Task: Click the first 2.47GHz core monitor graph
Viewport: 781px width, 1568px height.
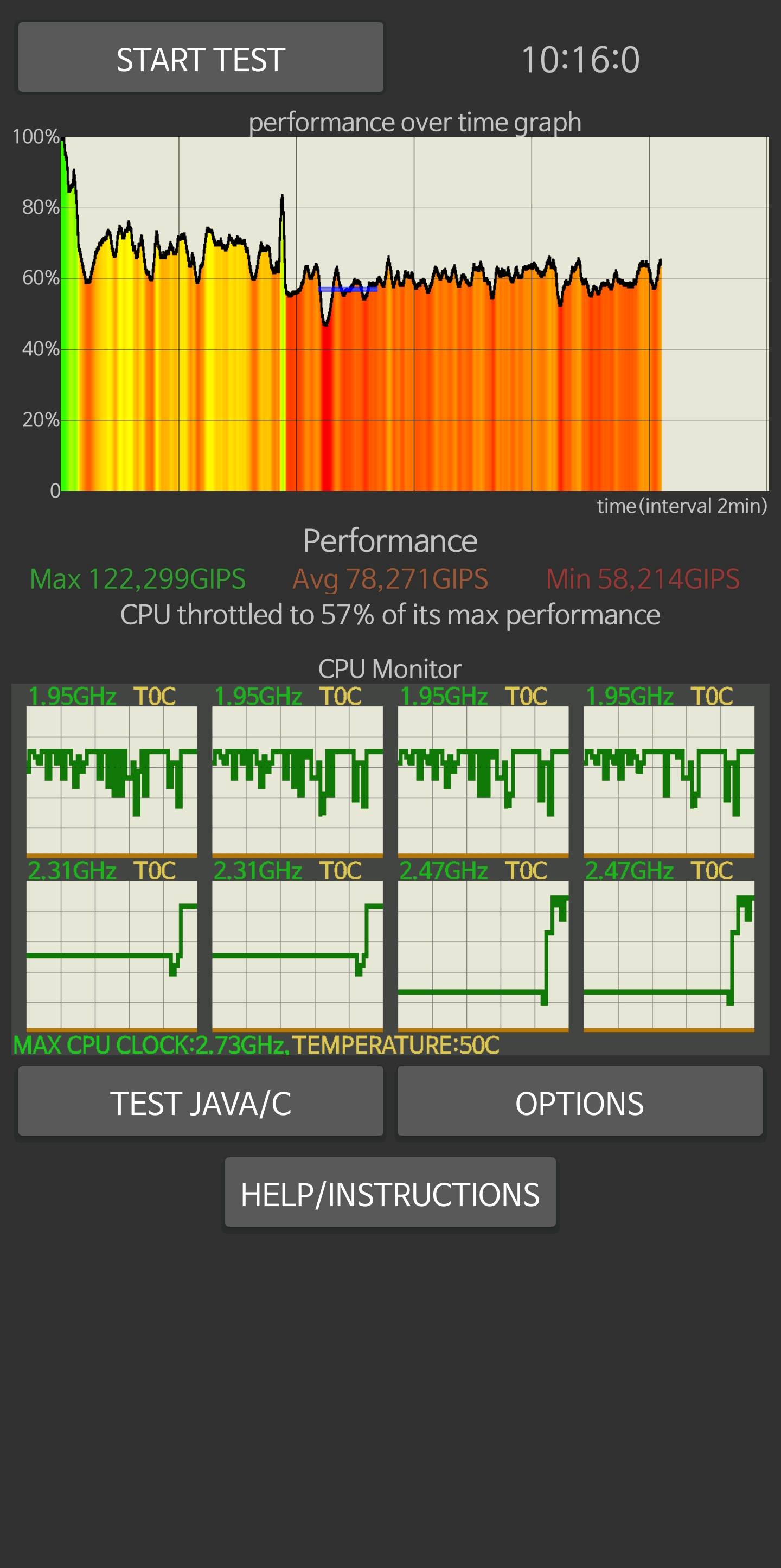Action: (x=484, y=955)
